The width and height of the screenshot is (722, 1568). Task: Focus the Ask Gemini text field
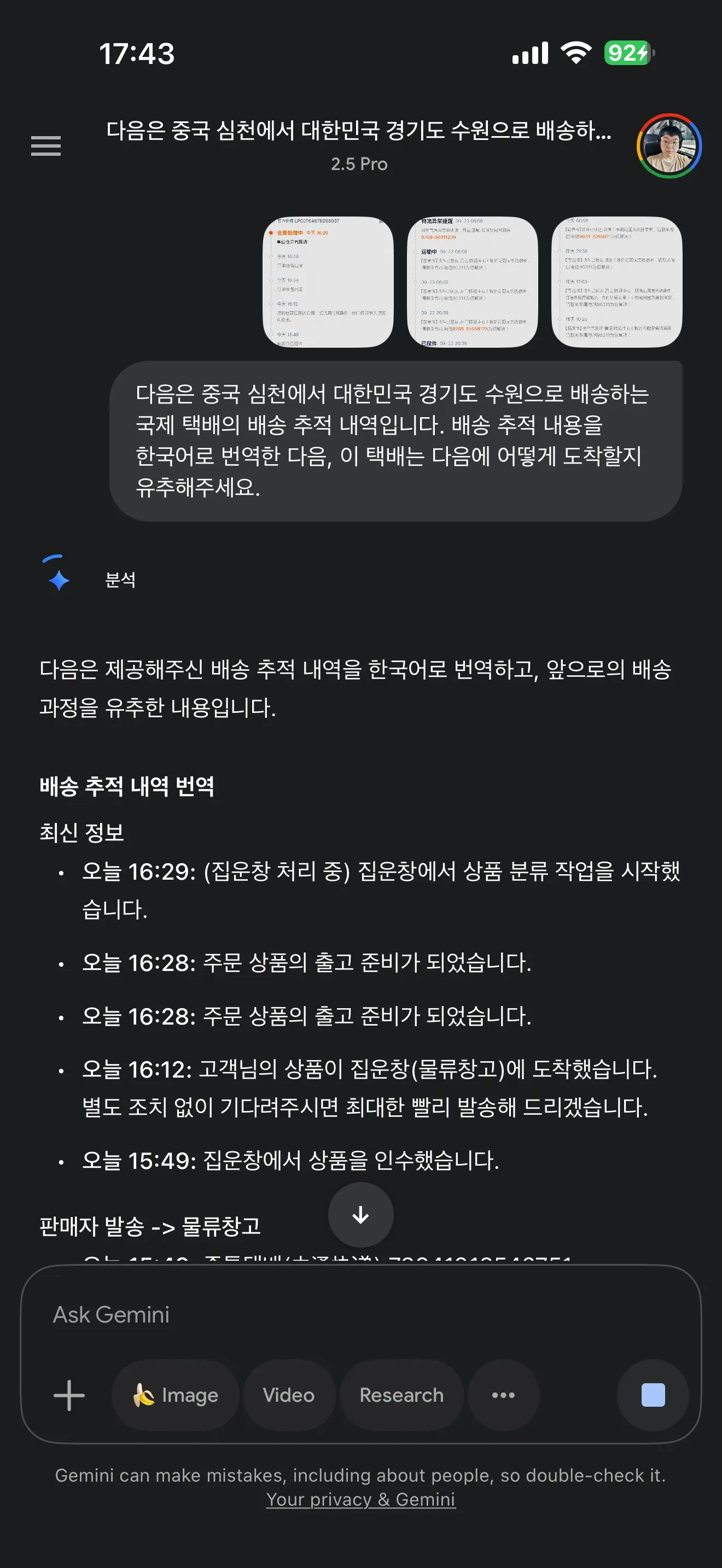coord(360,1315)
